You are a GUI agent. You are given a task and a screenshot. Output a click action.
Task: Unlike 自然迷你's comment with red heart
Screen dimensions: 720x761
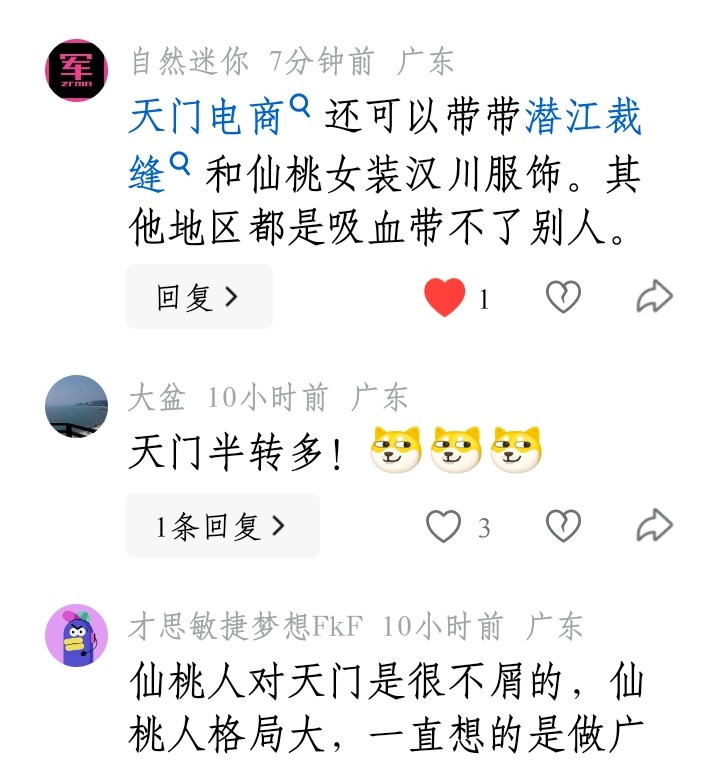[445, 297]
